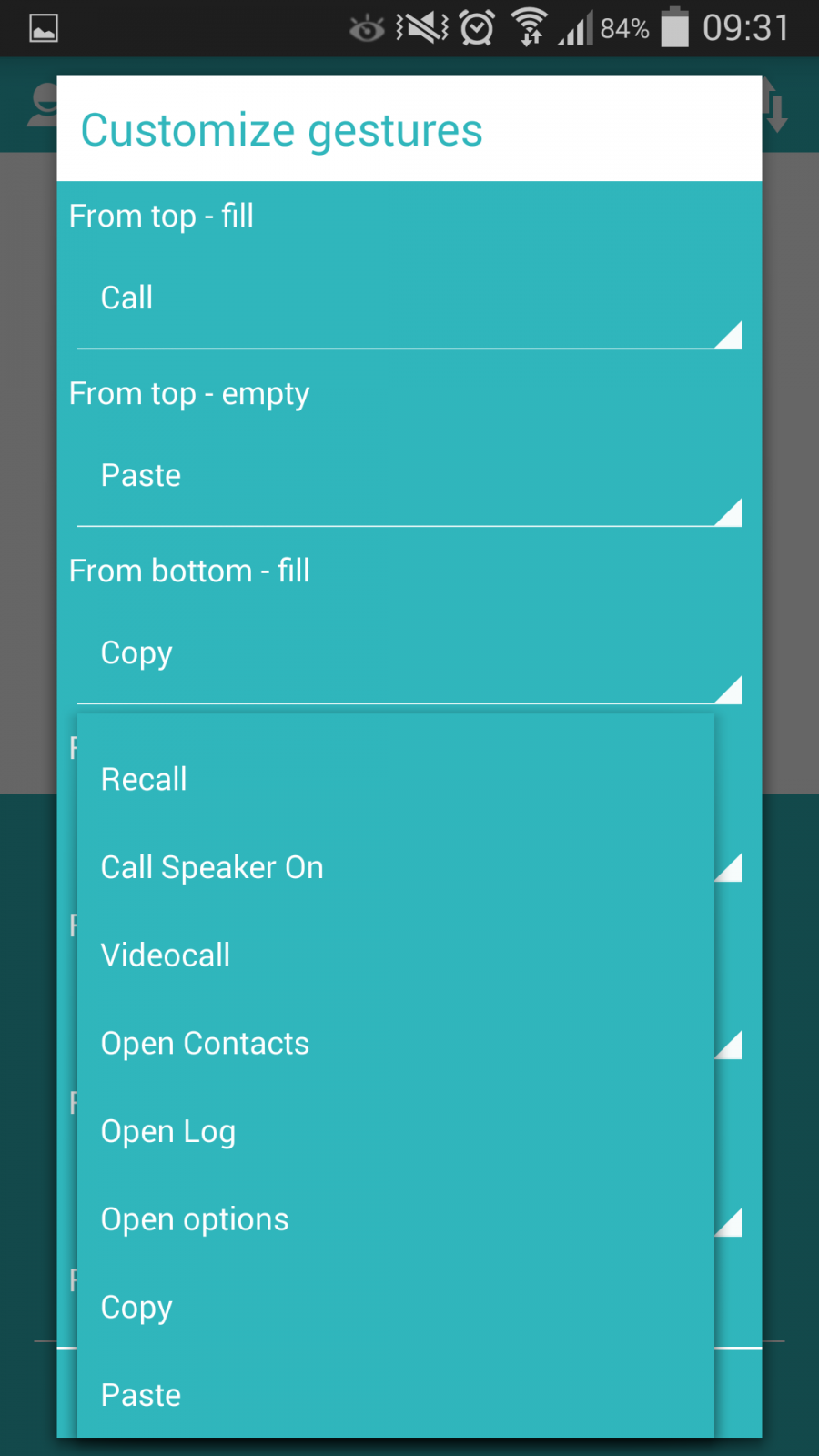This screenshot has height=1456, width=819.
Task: Choose Copy in the dropdown list
Action: (395, 1308)
